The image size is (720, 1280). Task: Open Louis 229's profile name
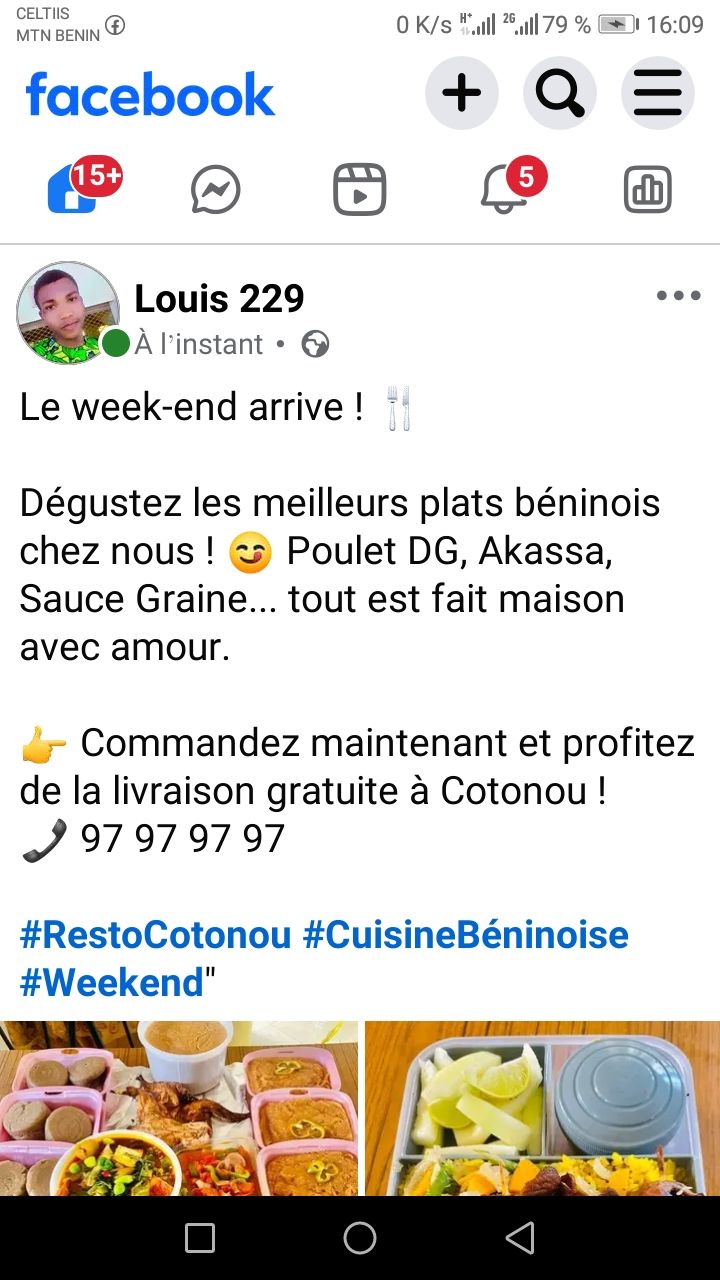pos(219,298)
